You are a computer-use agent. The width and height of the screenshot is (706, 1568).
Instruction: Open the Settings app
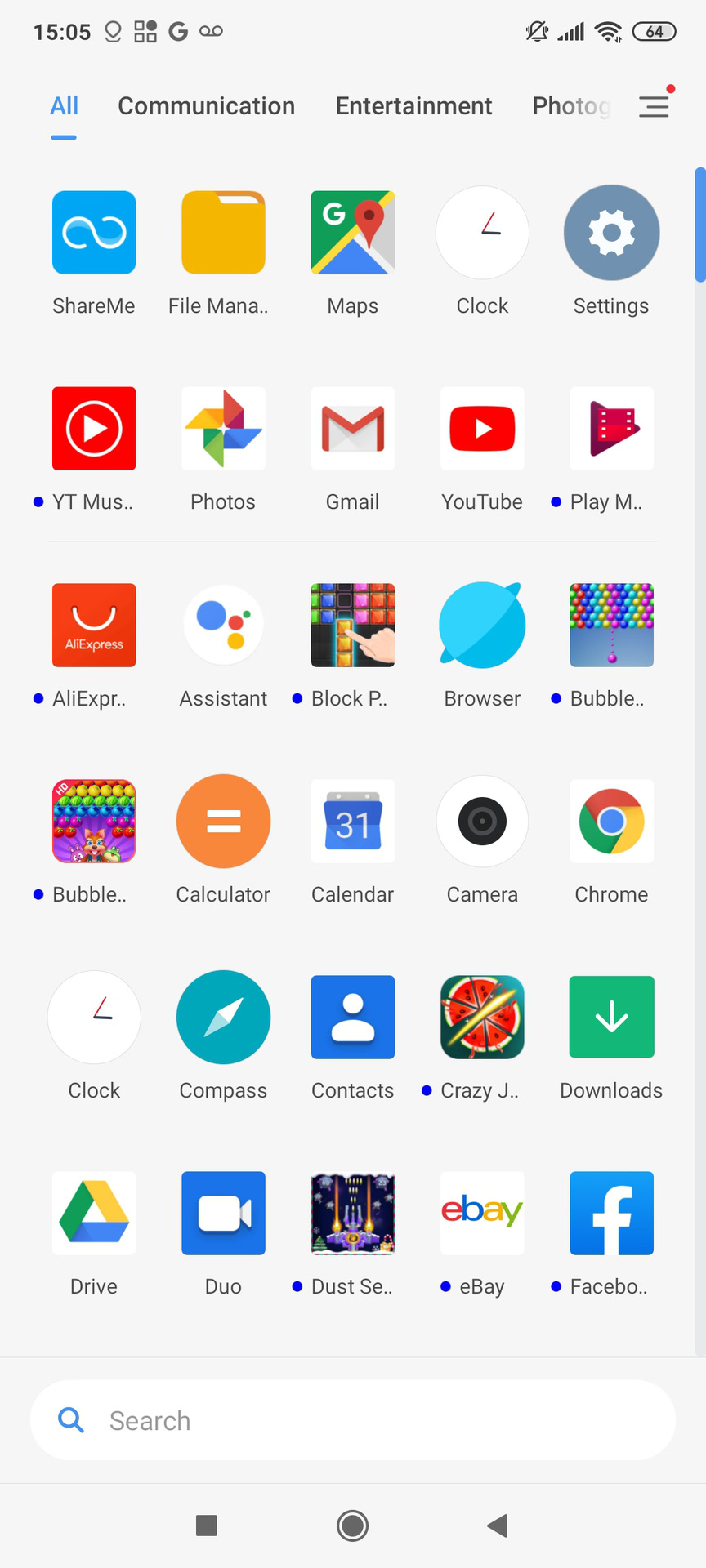[611, 233]
